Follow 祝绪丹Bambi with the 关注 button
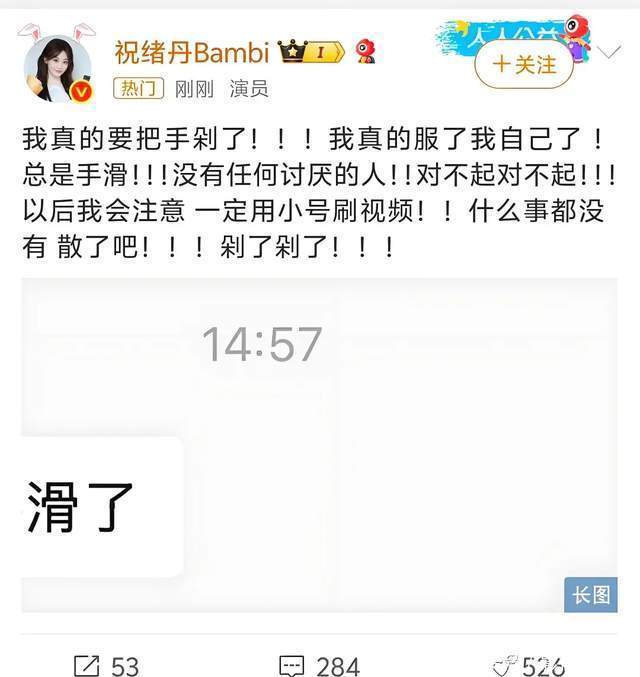This screenshot has height=677, width=640. click(x=524, y=65)
